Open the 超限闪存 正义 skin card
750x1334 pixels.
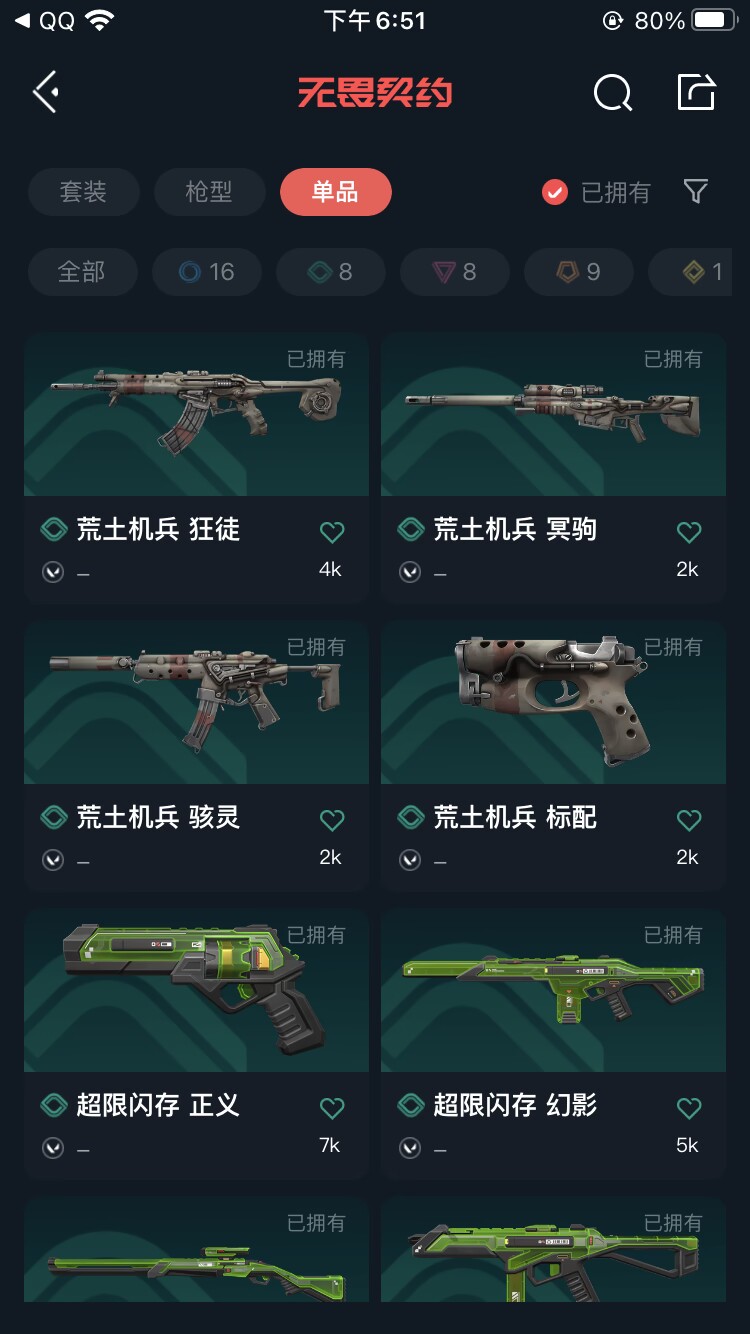pyautogui.click(x=196, y=991)
